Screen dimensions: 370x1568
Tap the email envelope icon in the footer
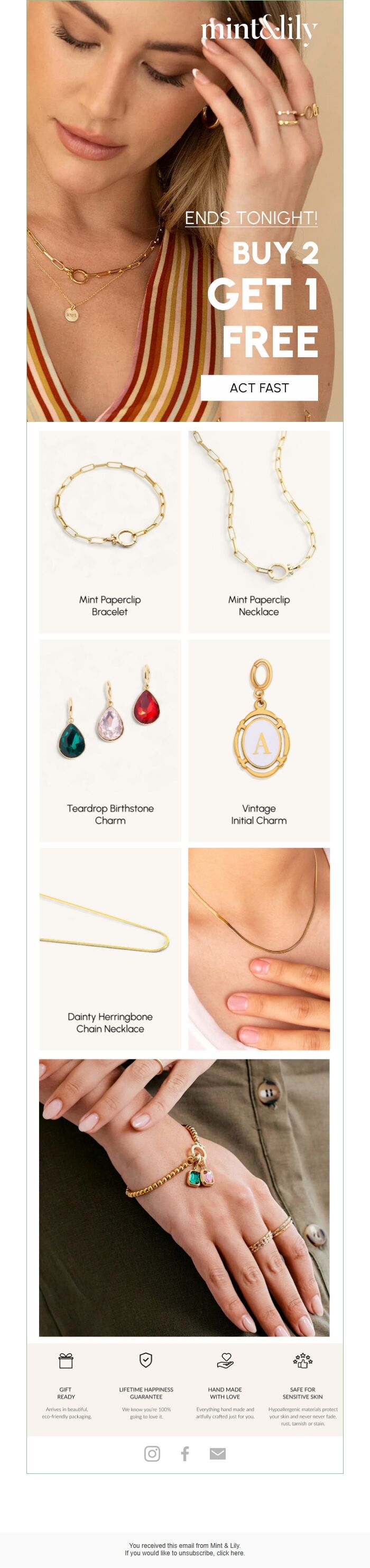click(x=217, y=1454)
